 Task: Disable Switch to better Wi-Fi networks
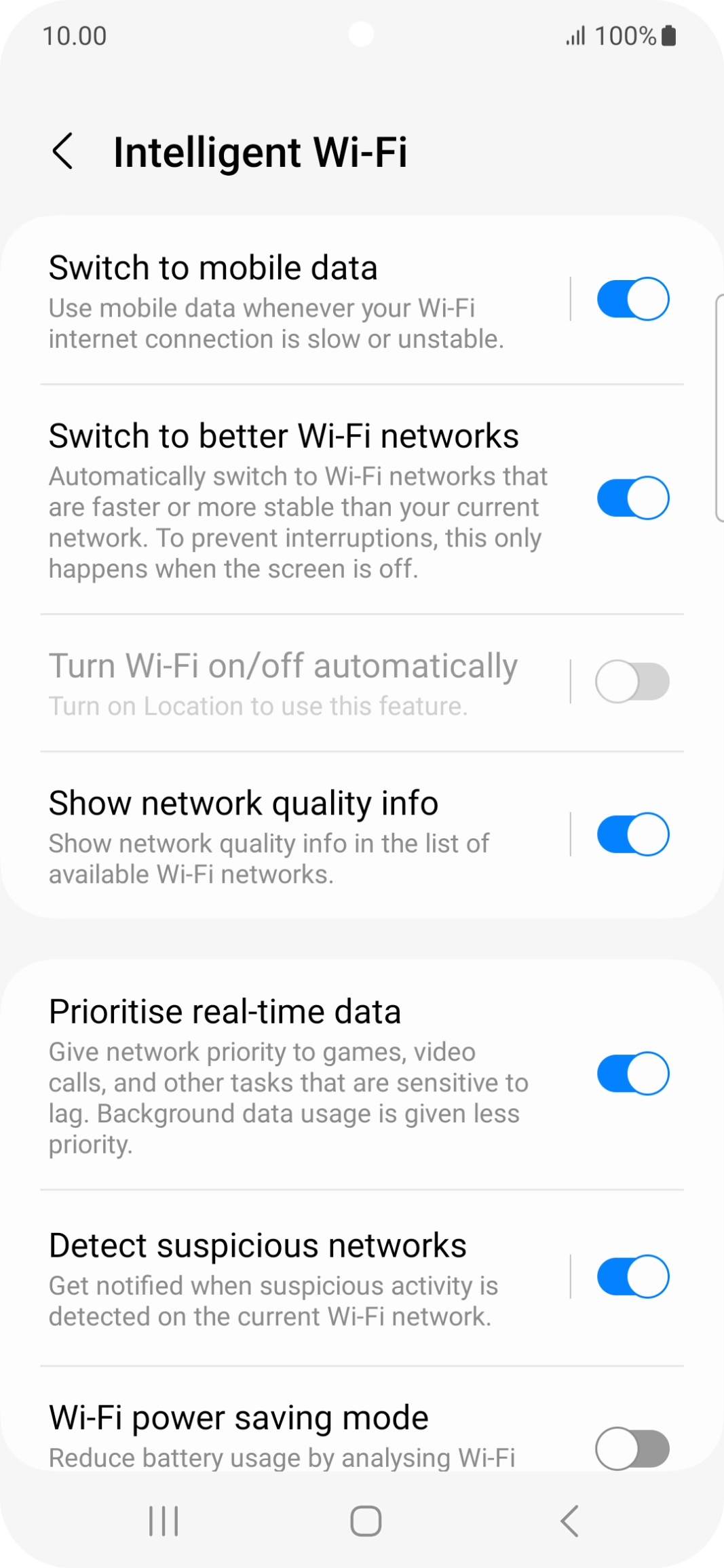632,498
